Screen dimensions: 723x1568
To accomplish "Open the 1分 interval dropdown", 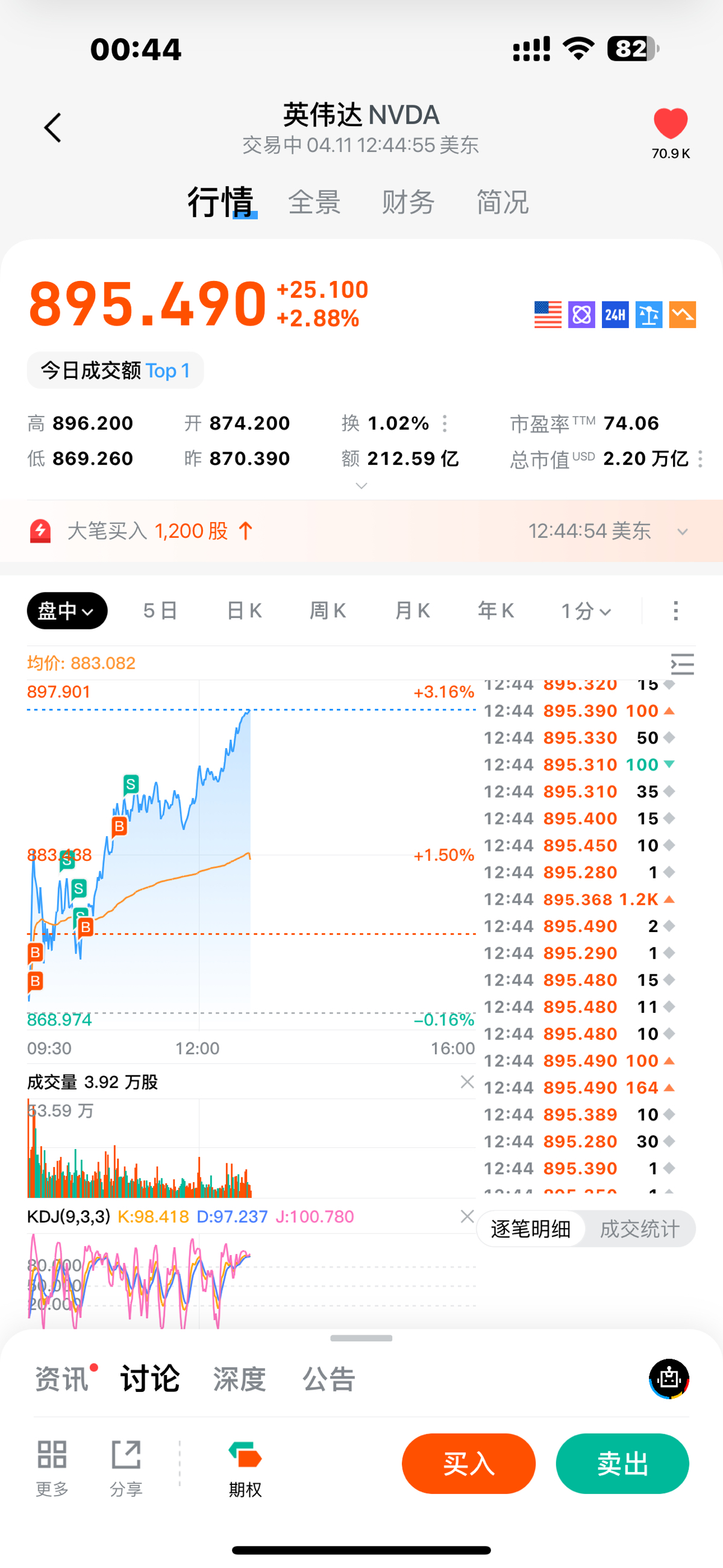I will pos(586,611).
